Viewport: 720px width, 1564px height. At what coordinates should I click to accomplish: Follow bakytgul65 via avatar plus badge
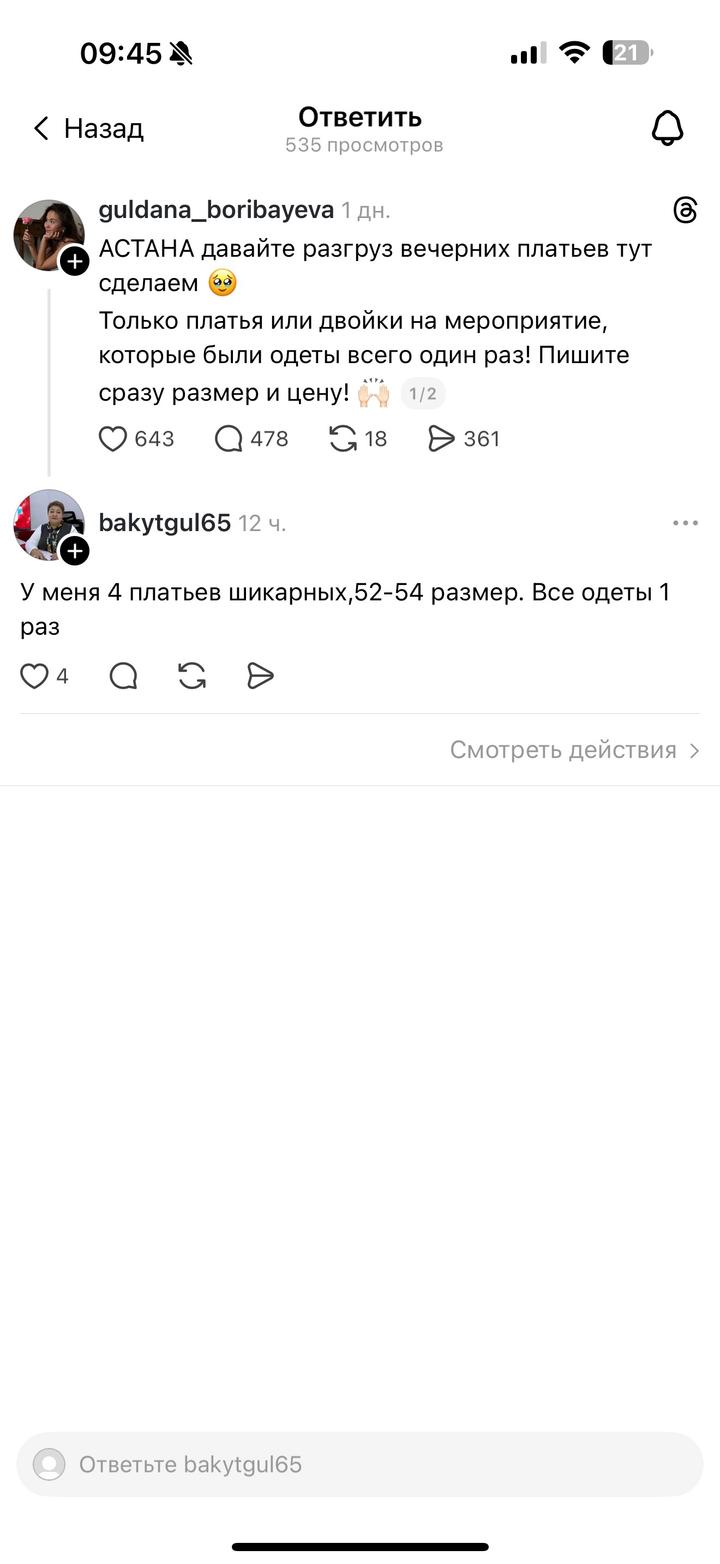pyautogui.click(x=74, y=551)
